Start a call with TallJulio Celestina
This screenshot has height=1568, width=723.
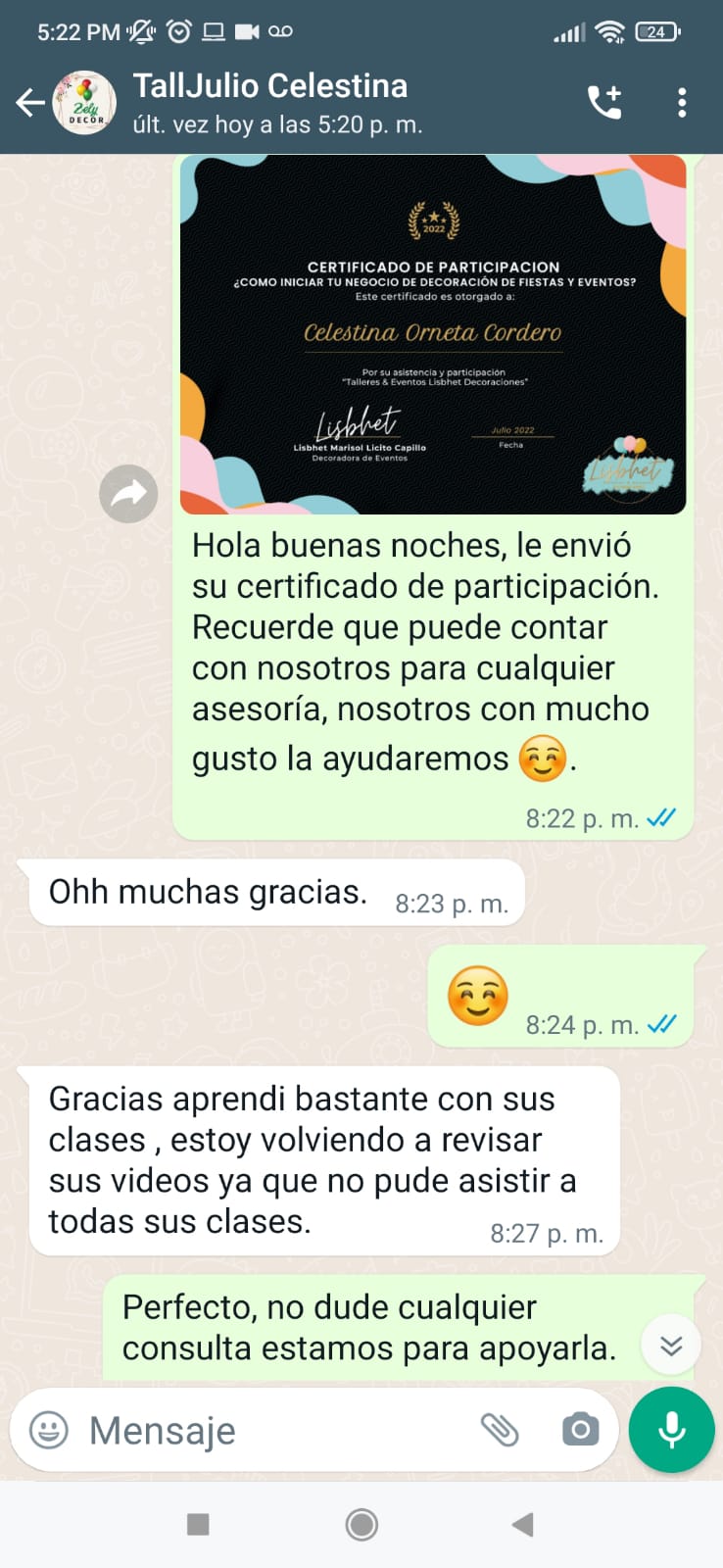click(604, 102)
